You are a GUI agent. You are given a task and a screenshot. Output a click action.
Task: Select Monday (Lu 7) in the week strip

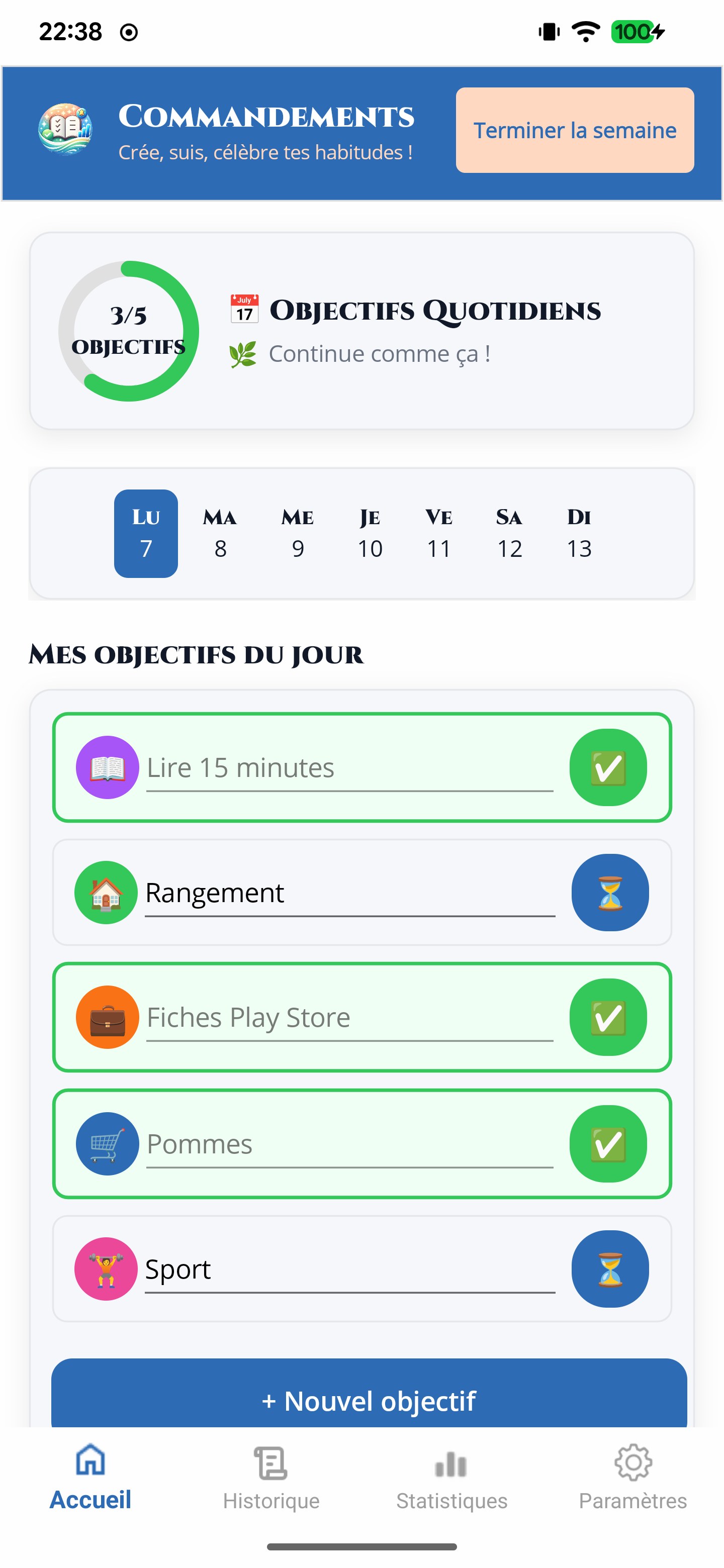145,533
